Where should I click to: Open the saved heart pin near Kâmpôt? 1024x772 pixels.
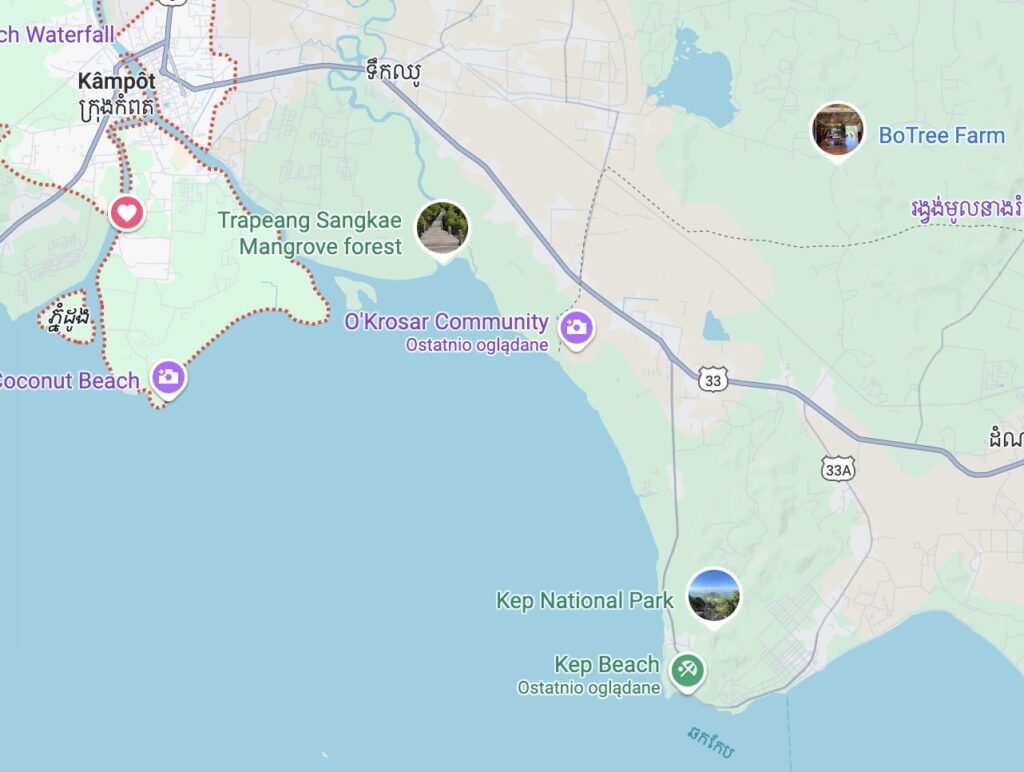pyautogui.click(x=127, y=212)
